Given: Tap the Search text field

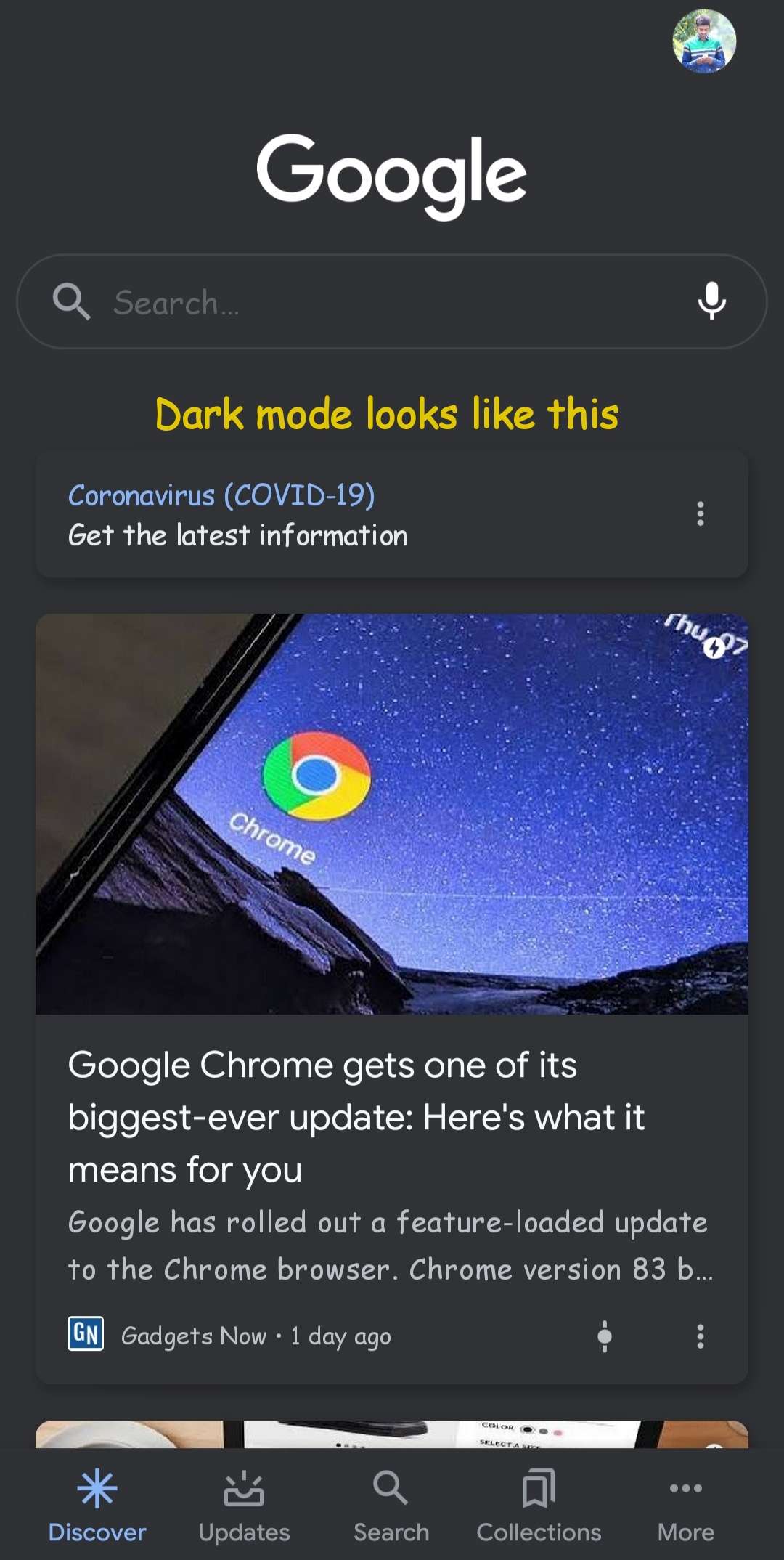Looking at the screenshot, I should pyautogui.click(x=392, y=301).
